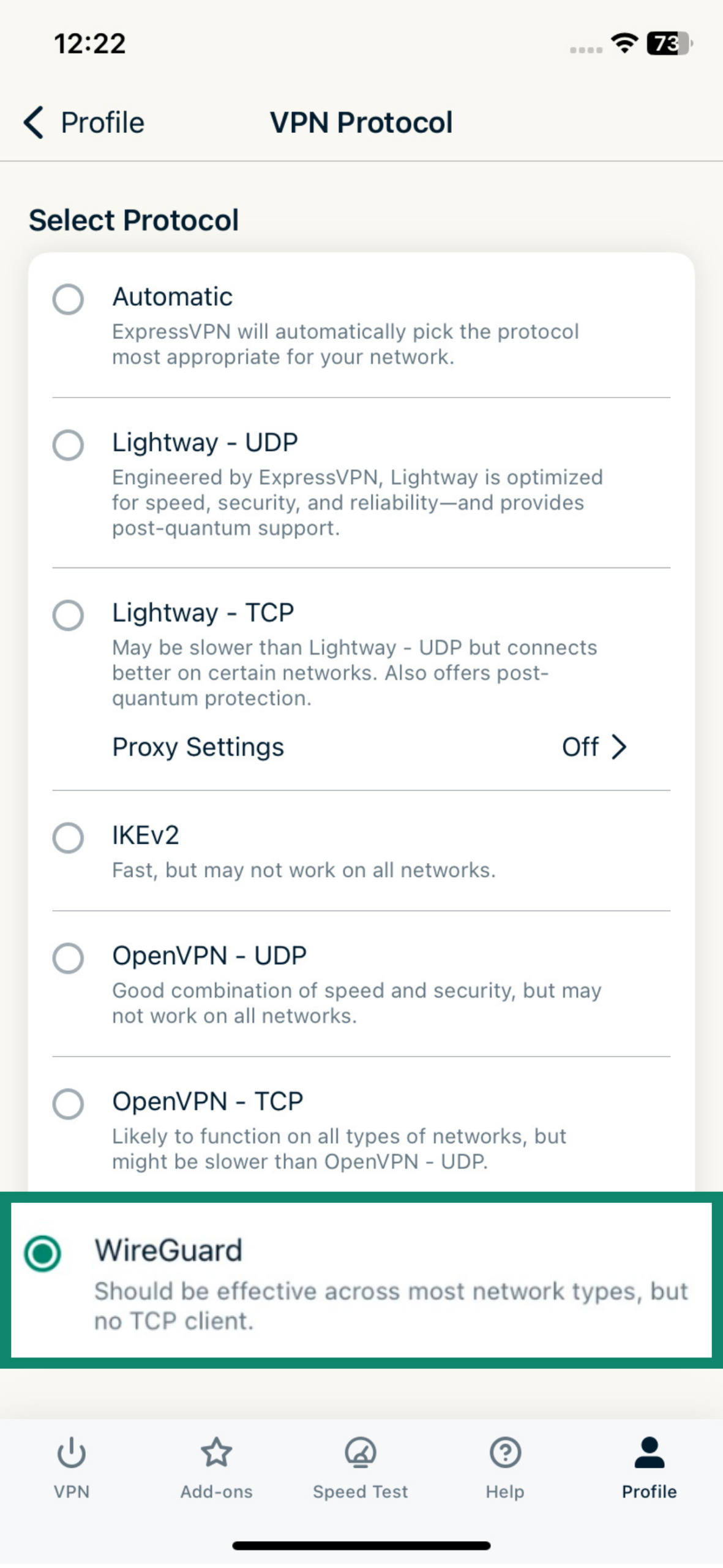
Task: Launch the Speed Test gauge icon
Action: 361,1458
